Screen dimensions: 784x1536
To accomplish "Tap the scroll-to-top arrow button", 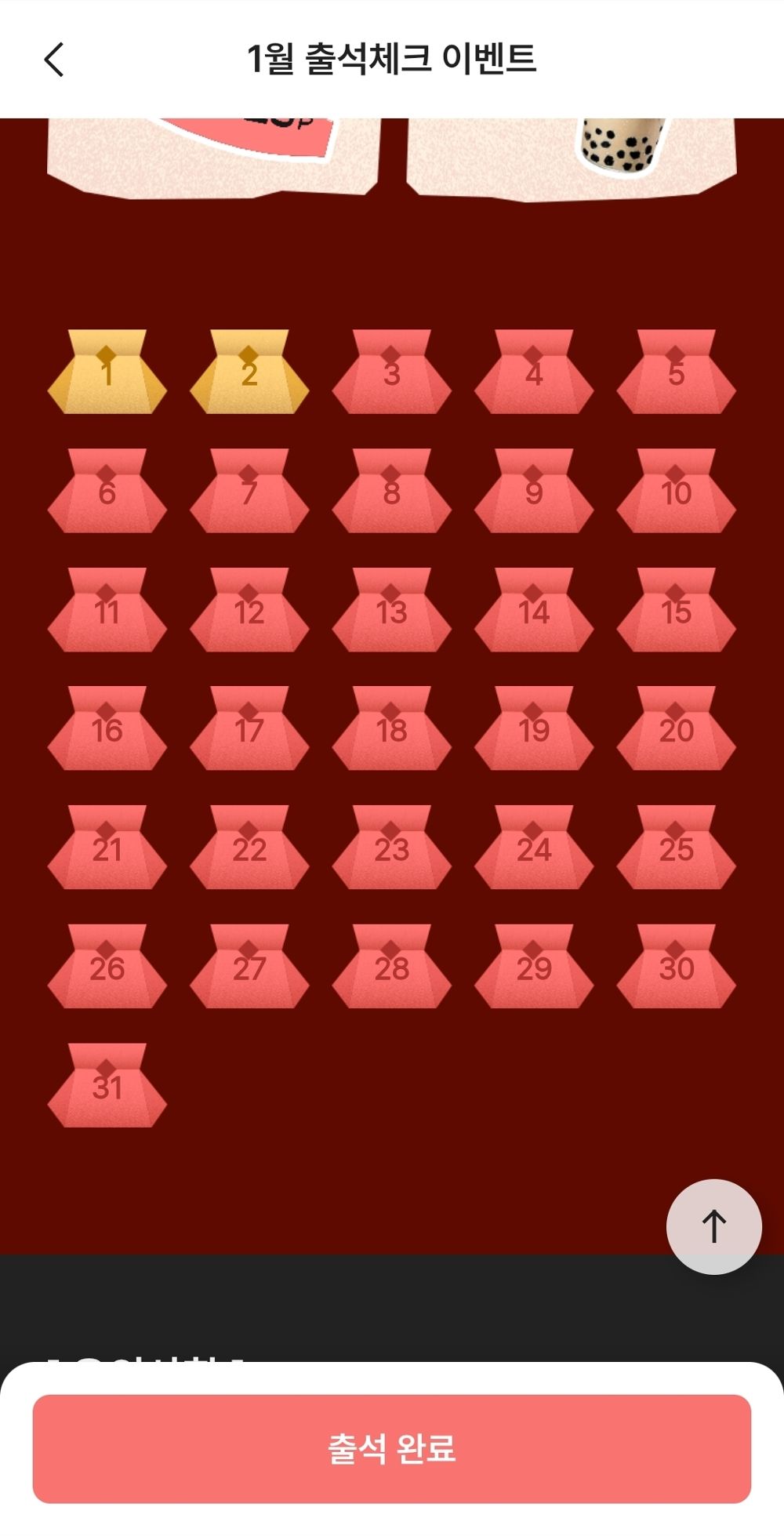I will click(713, 1226).
